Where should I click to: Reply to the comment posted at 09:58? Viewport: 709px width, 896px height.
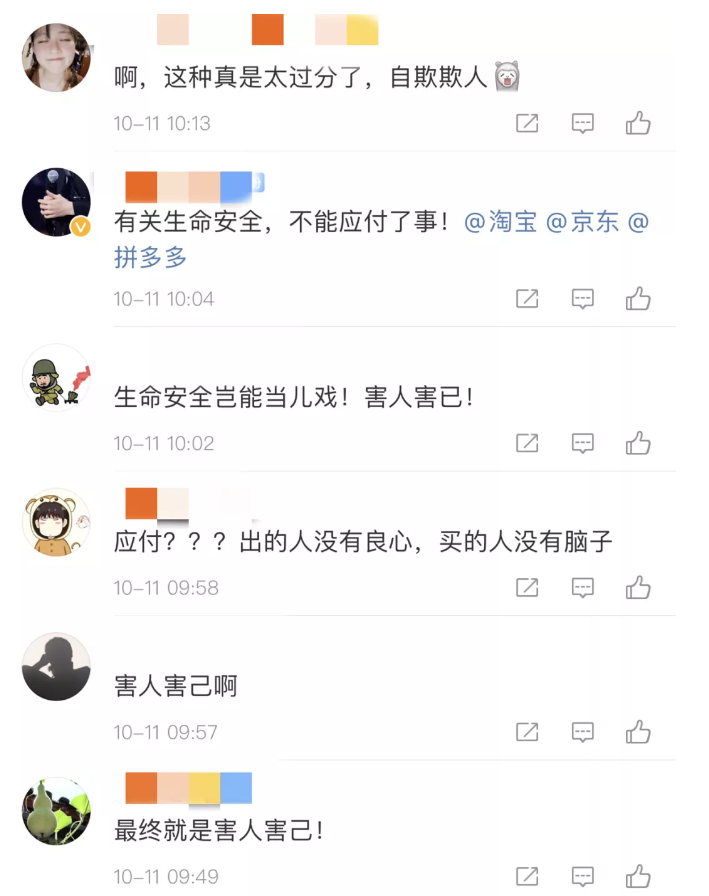click(x=582, y=587)
